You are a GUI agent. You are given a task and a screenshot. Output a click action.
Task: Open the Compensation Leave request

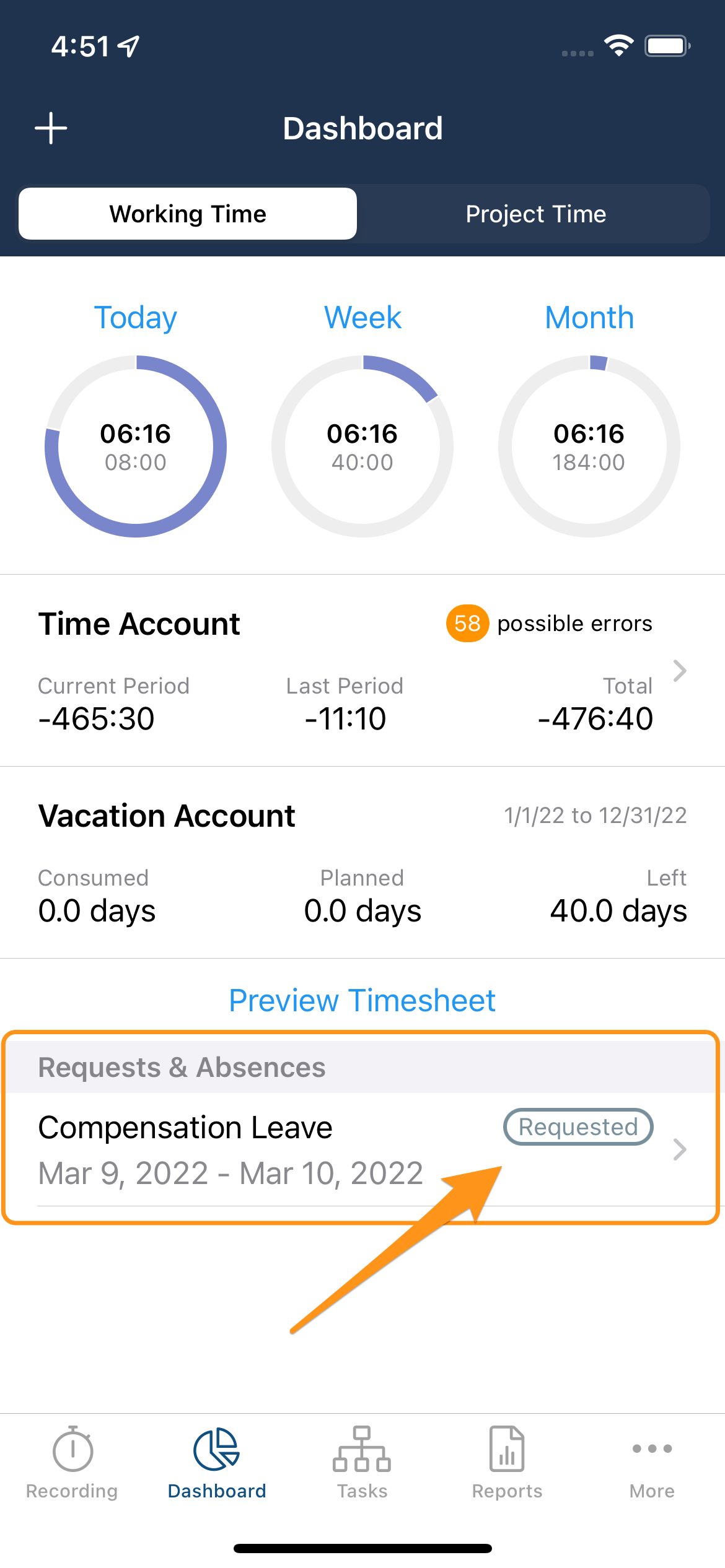click(362, 1149)
